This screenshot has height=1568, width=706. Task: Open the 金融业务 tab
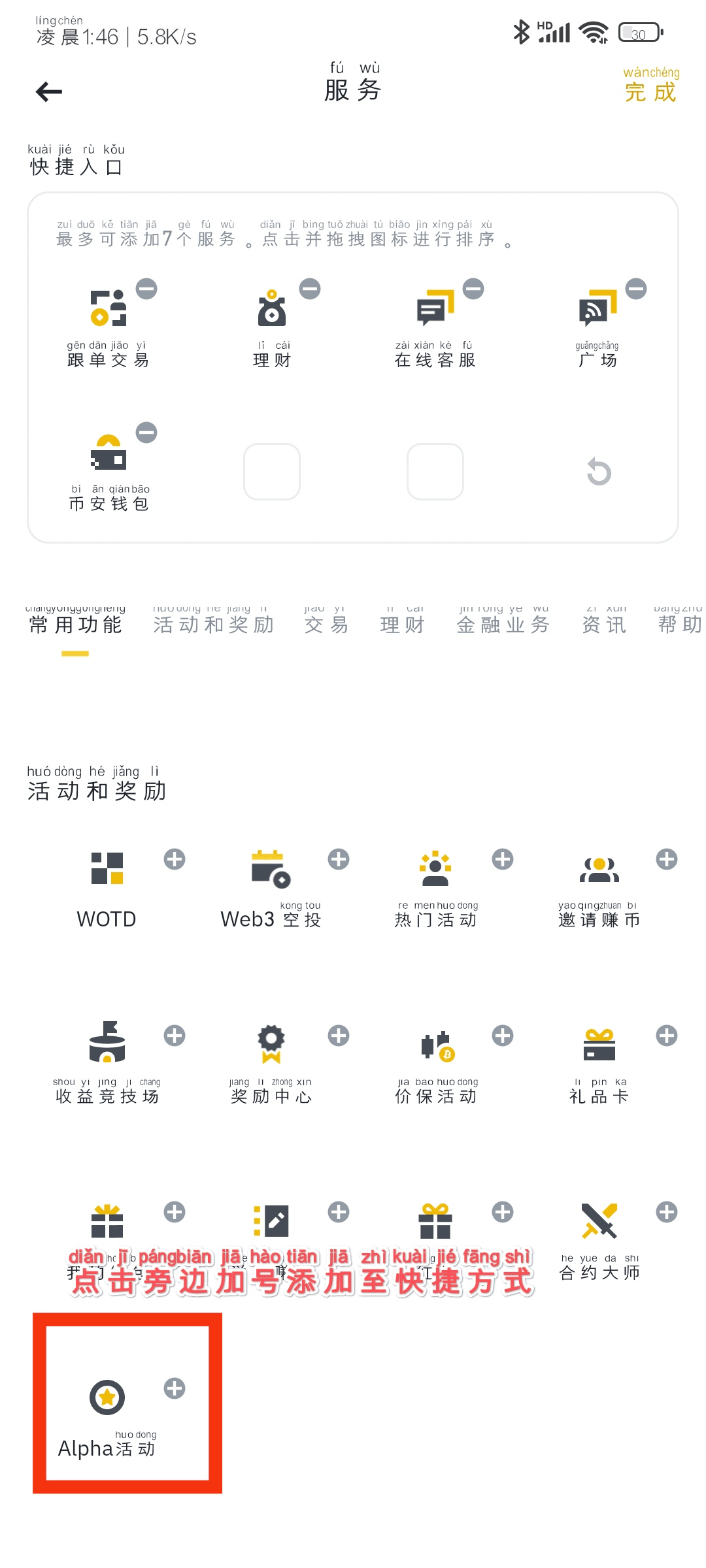pyautogui.click(x=503, y=625)
